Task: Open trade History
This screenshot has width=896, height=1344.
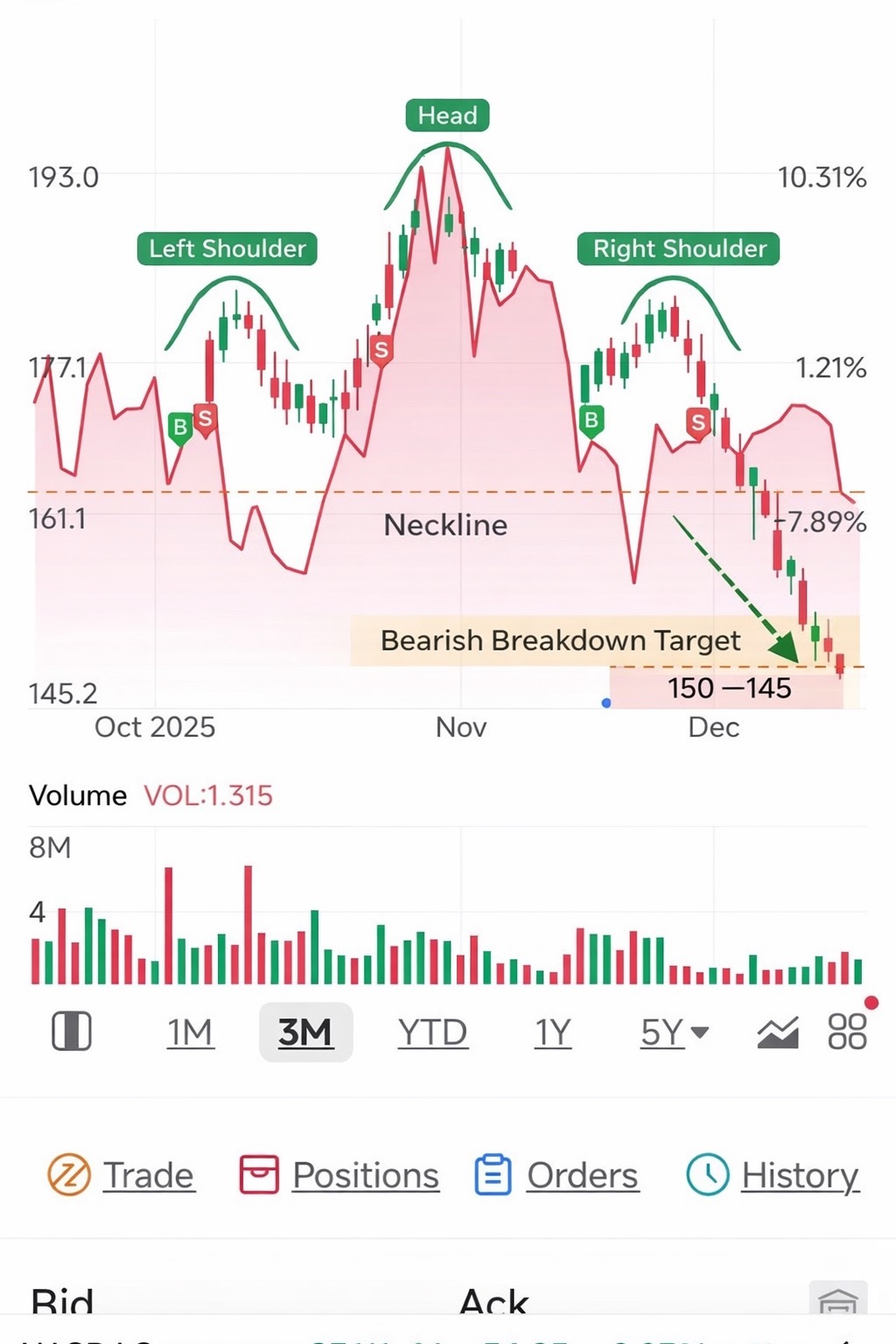Action: coord(773,1175)
